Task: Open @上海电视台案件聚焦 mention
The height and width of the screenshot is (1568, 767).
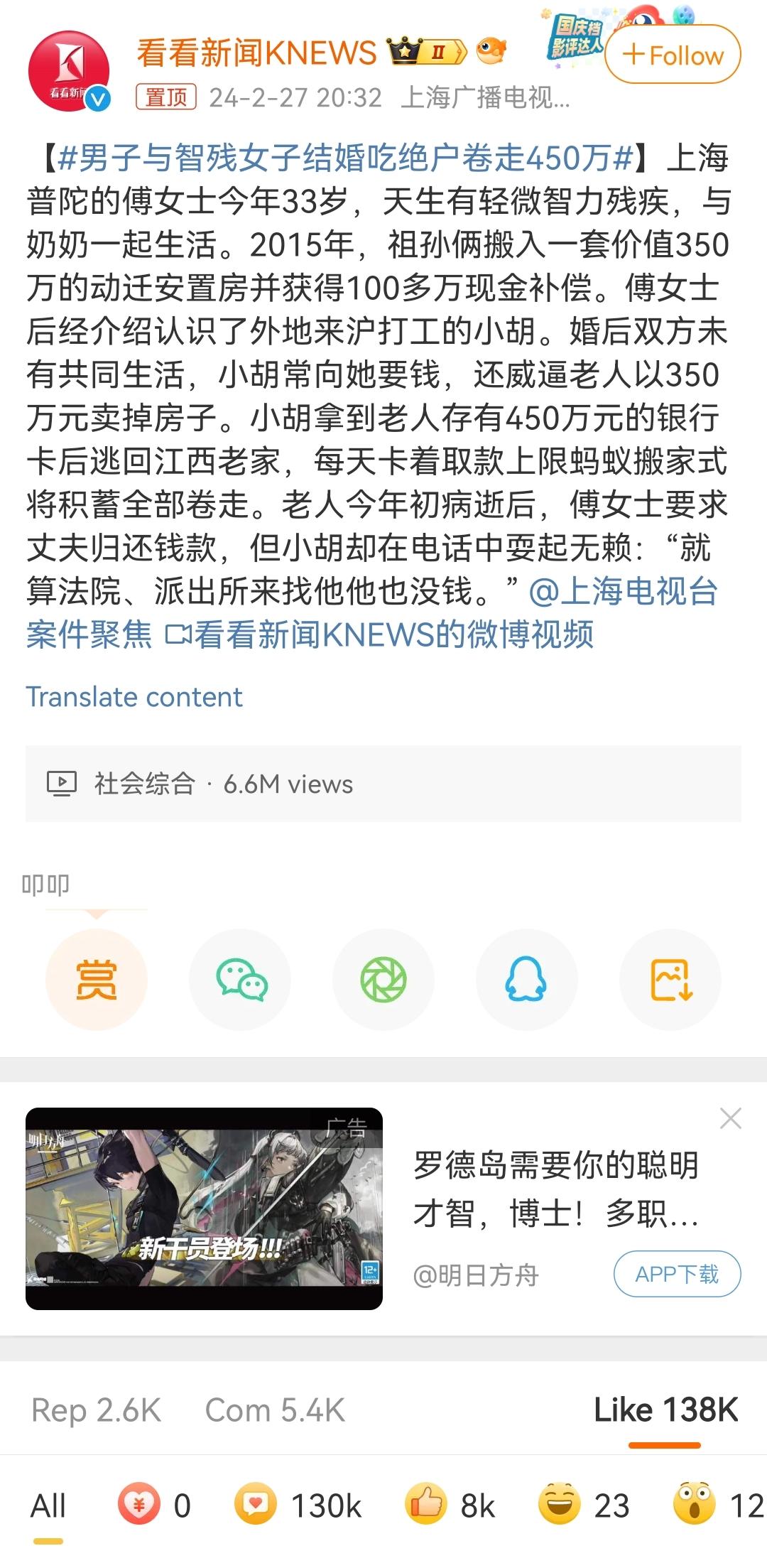Action: [371, 612]
